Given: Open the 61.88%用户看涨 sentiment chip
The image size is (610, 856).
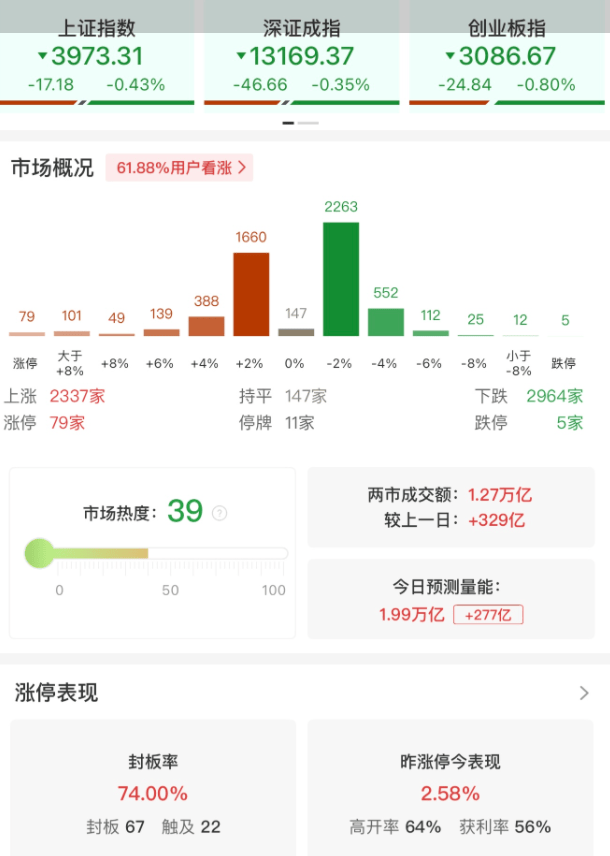Looking at the screenshot, I should pos(181,168).
